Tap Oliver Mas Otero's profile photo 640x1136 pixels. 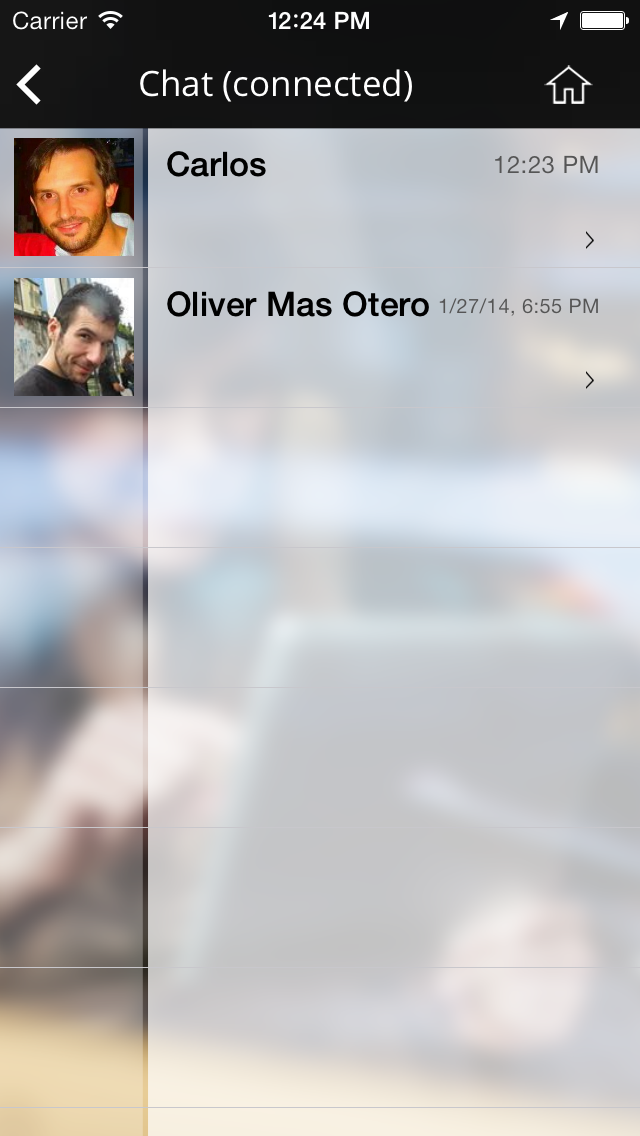[74, 337]
